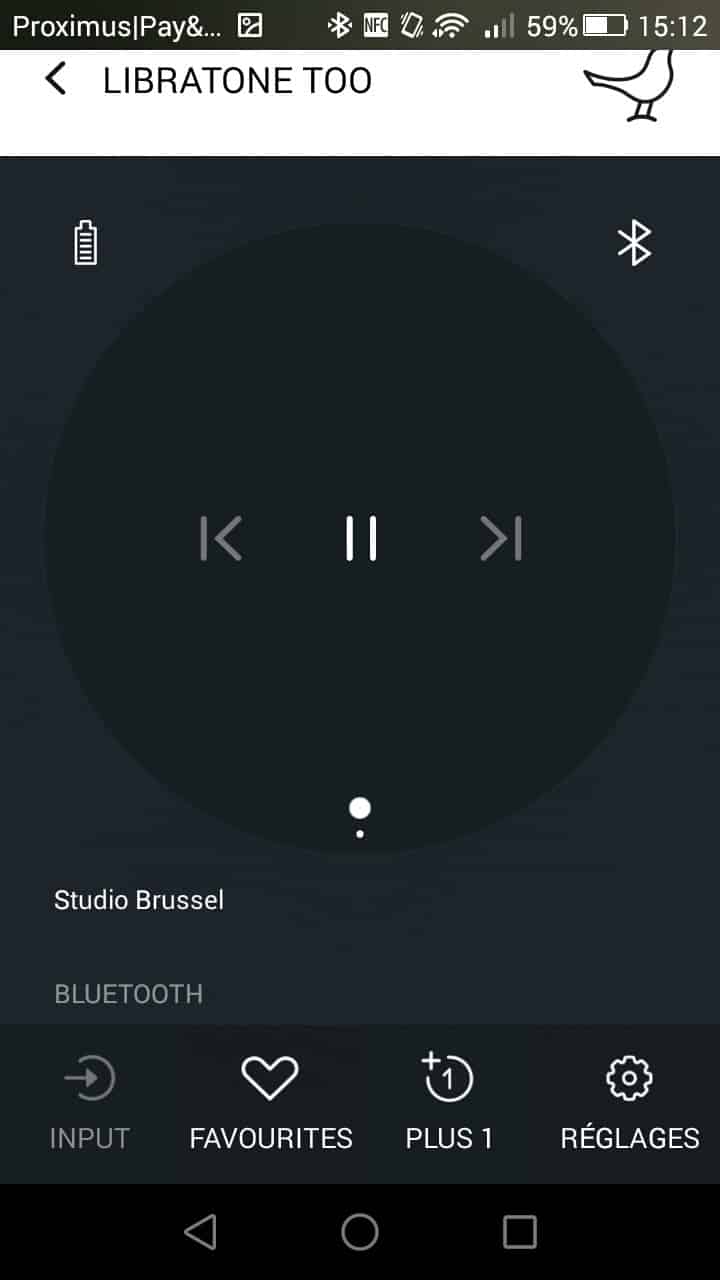
Task: Open the Plus 1 tab
Action: click(x=449, y=1106)
